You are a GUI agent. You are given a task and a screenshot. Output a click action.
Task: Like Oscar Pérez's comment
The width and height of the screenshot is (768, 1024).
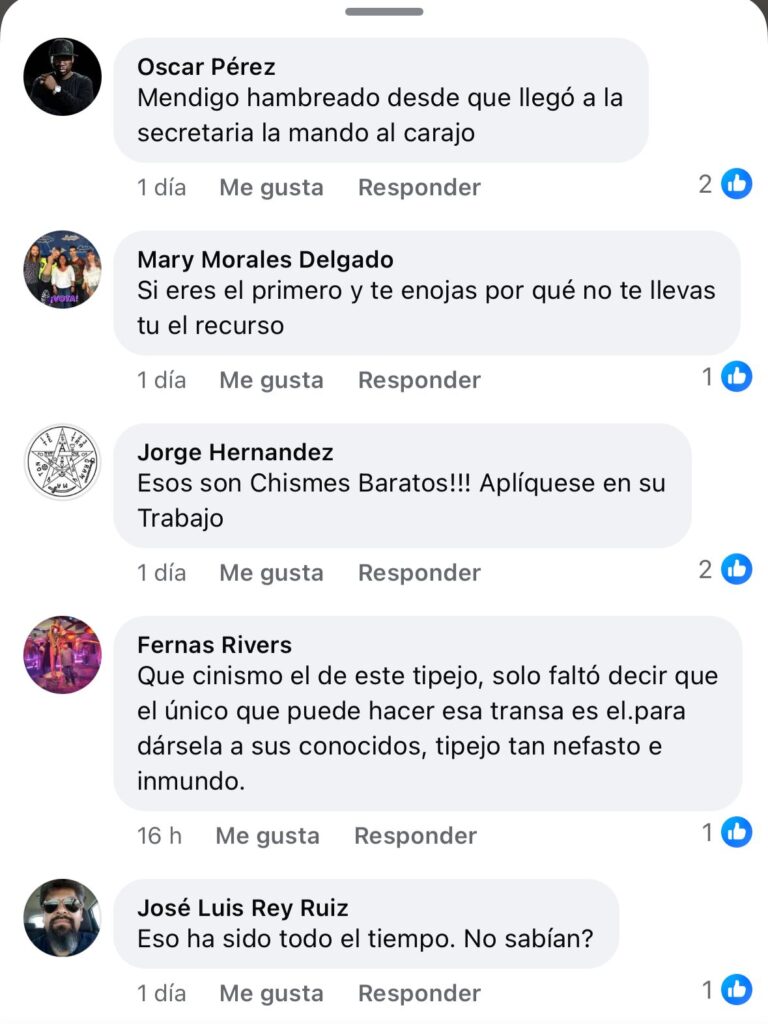[271, 187]
